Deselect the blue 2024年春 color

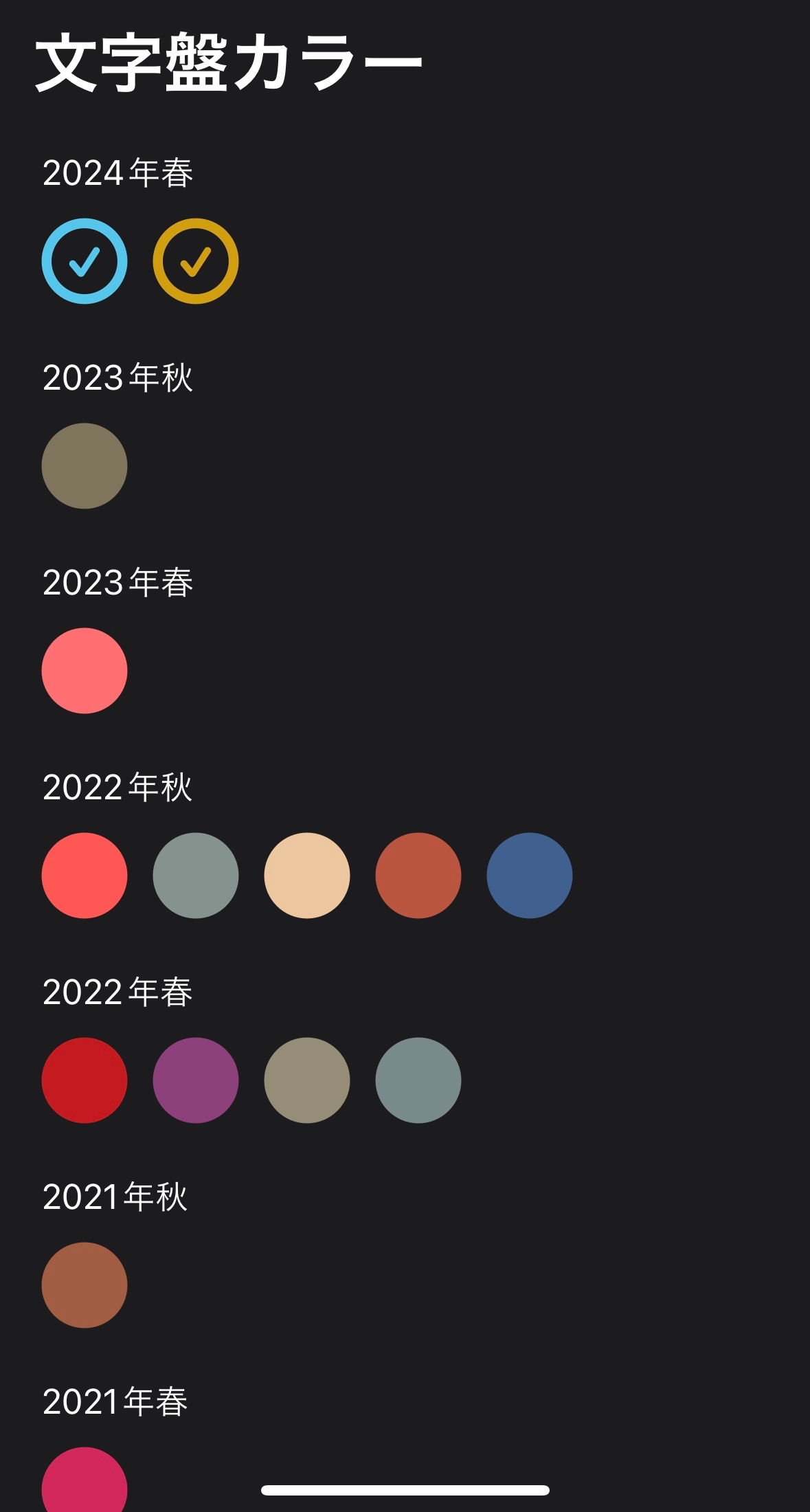pos(85,261)
